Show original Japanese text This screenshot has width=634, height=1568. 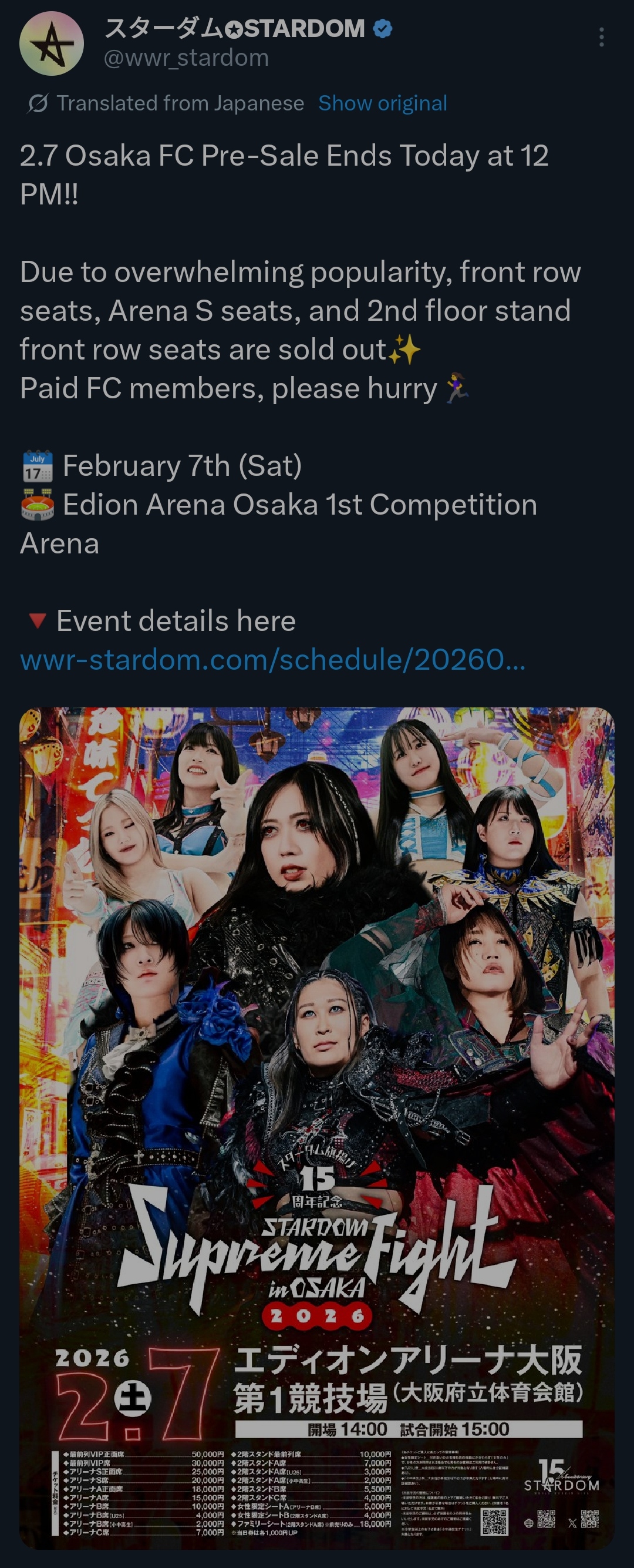383,103
